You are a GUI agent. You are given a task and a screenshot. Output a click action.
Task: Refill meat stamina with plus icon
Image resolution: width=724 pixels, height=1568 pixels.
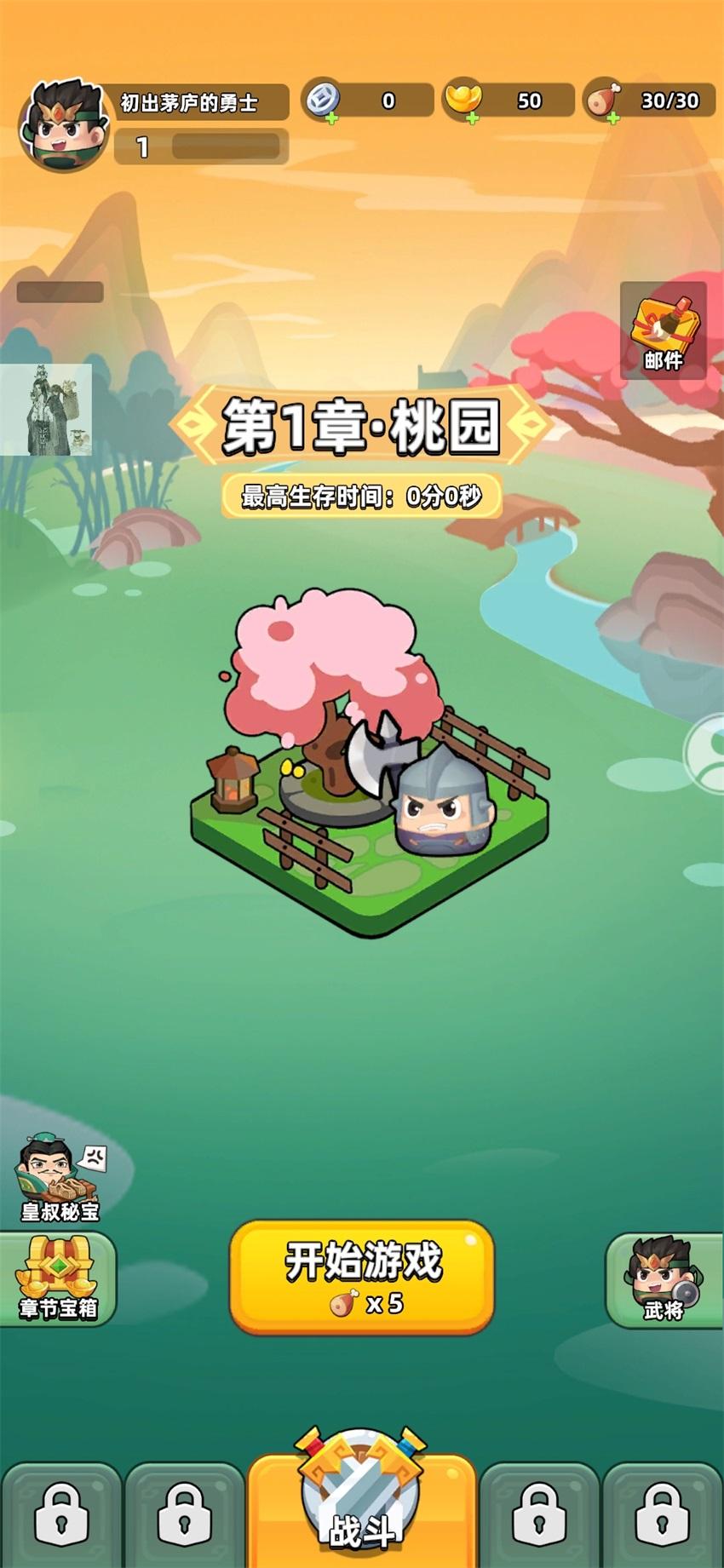[612, 118]
